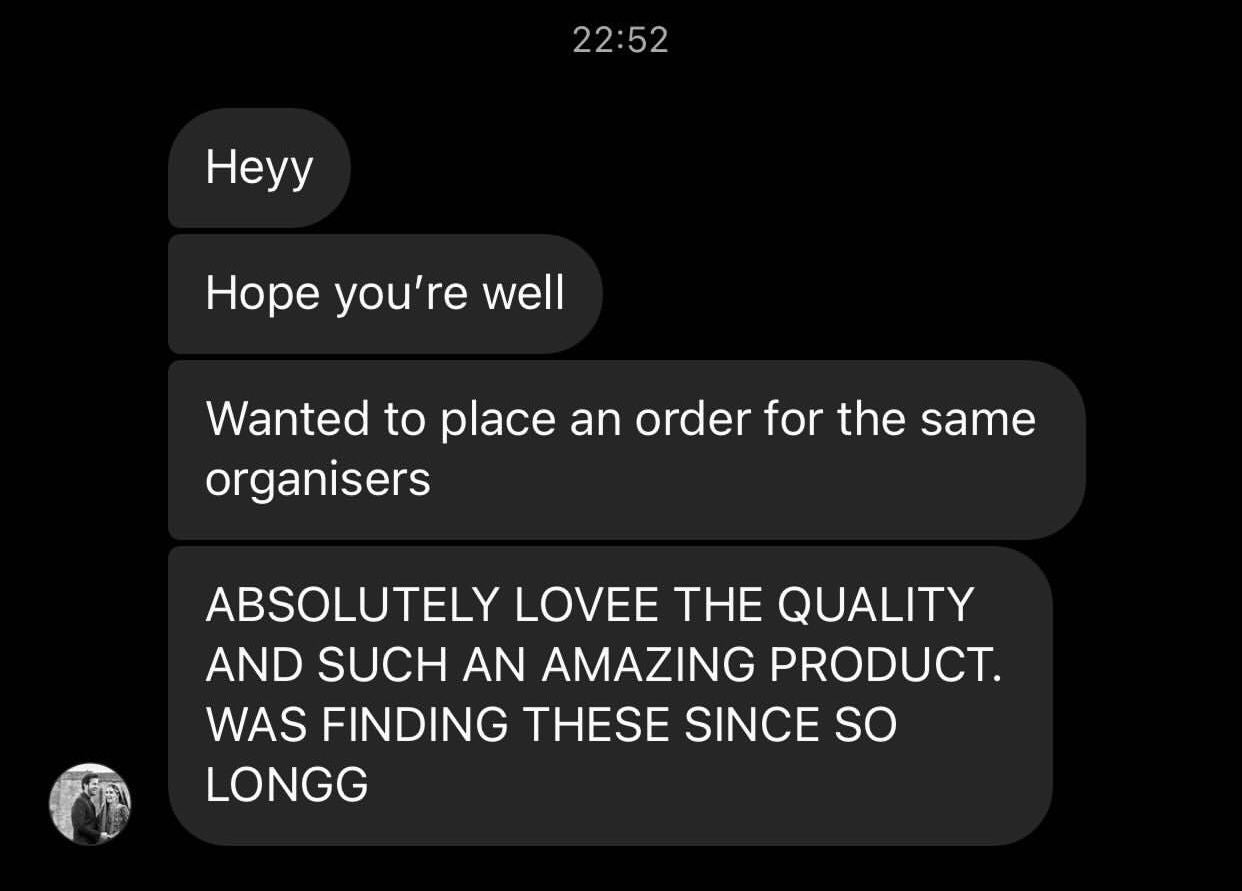
Task: Open the sender's profile picture avatar
Action: pos(90,804)
